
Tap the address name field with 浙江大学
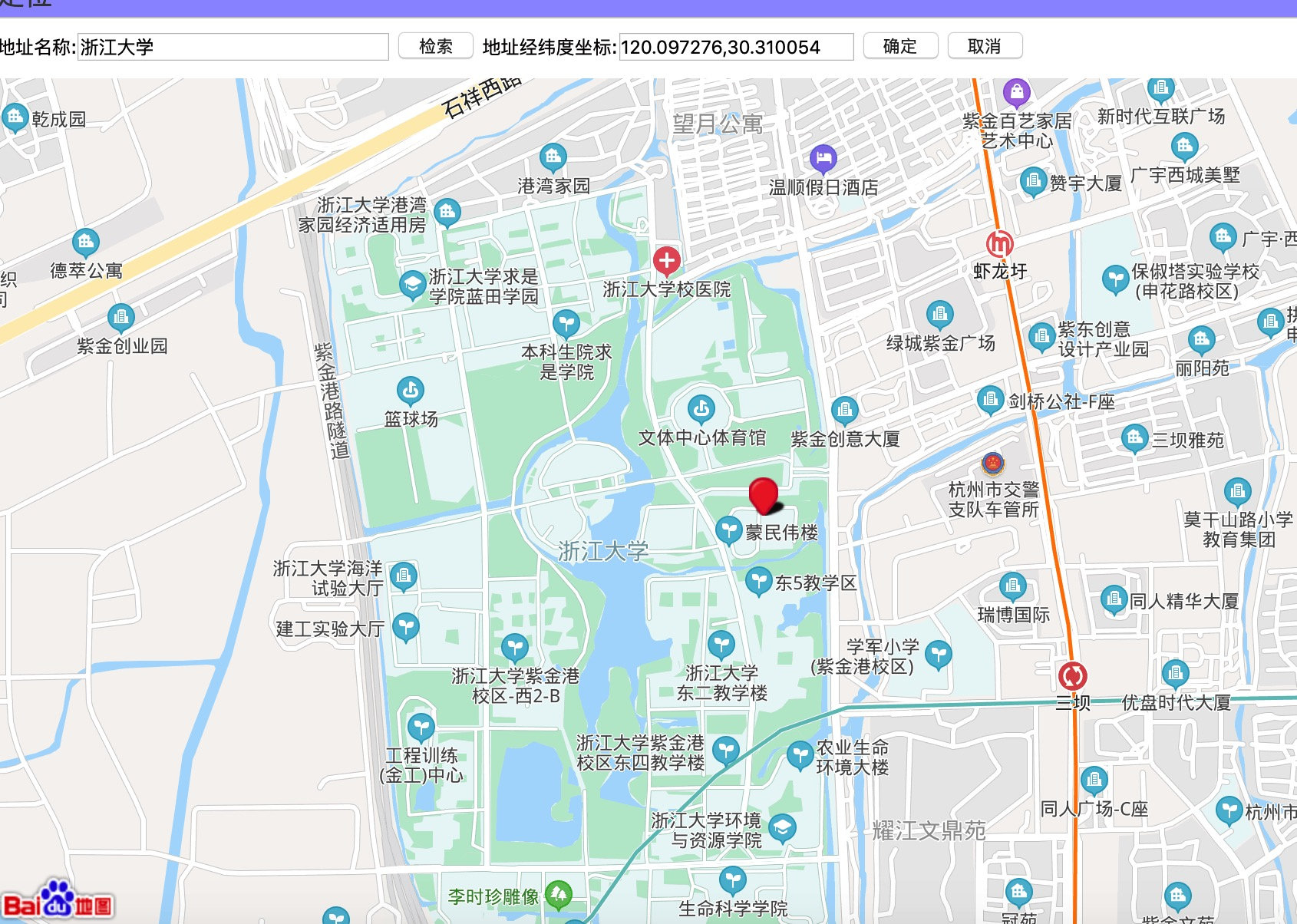point(233,47)
